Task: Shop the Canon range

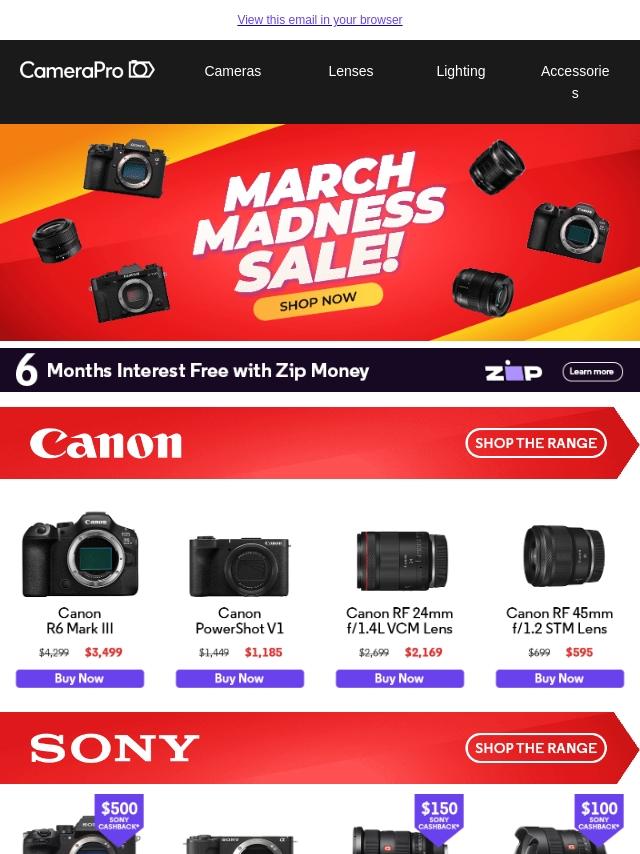Action: [536, 443]
